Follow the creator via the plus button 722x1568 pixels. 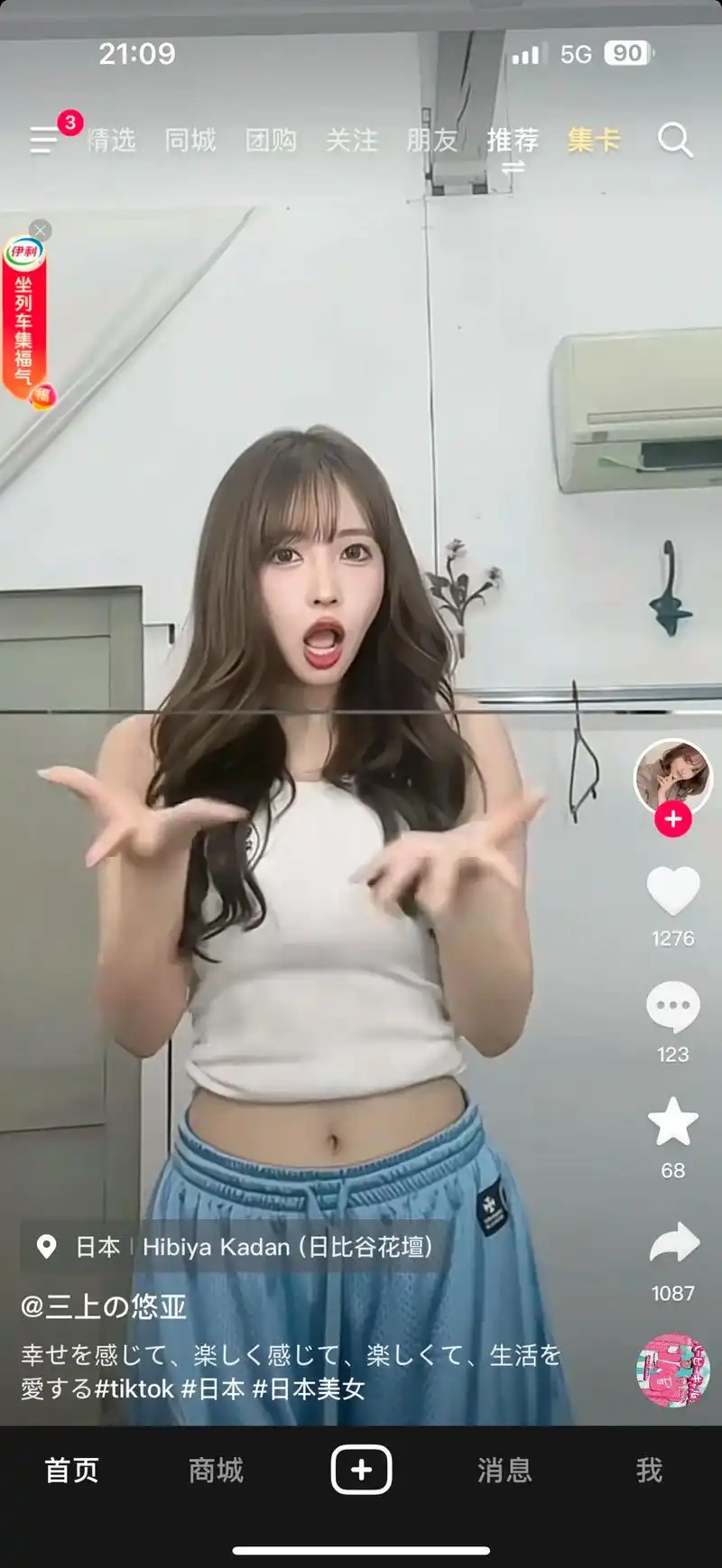[673, 820]
